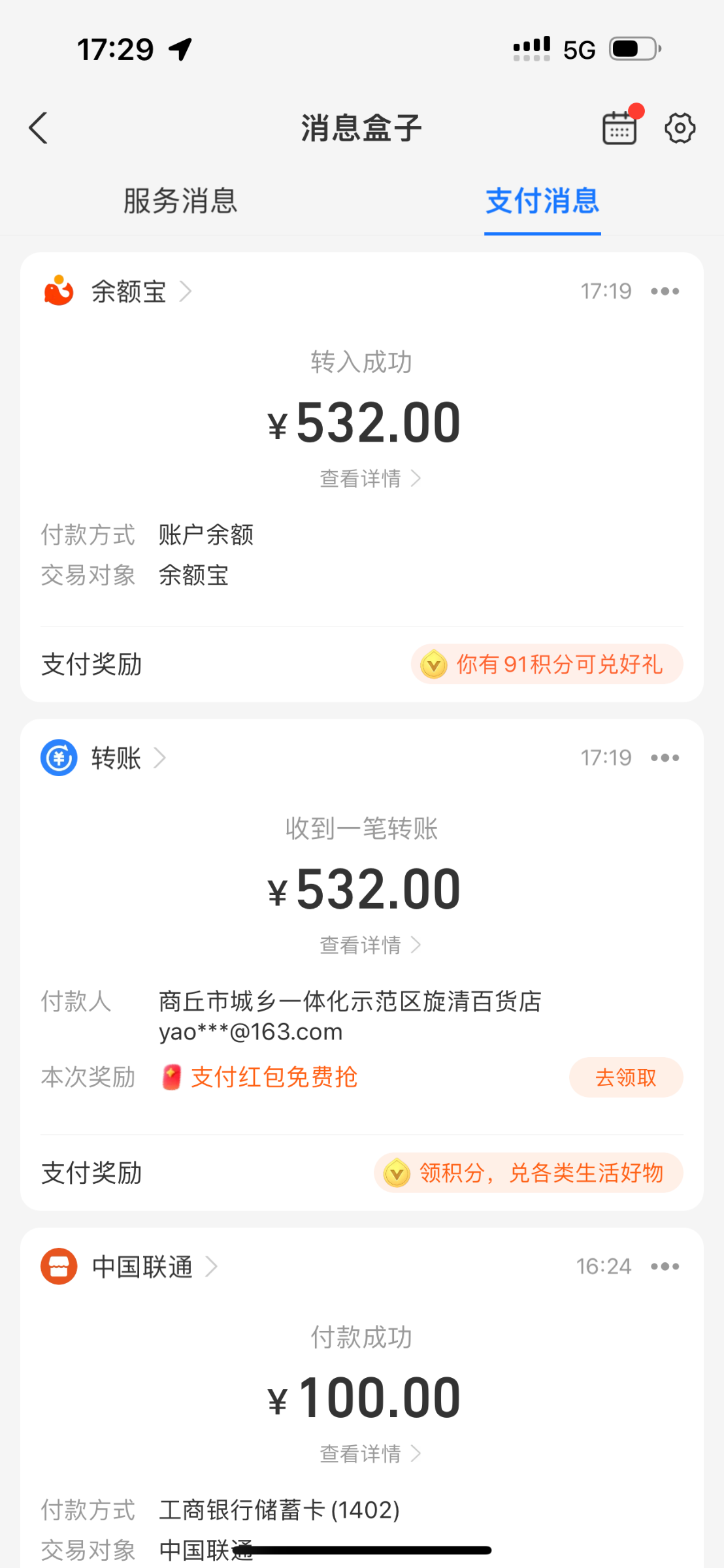View details of the 付款成功 ¥100.00 message
The image size is (724, 1568).
tap(369, 1454)
